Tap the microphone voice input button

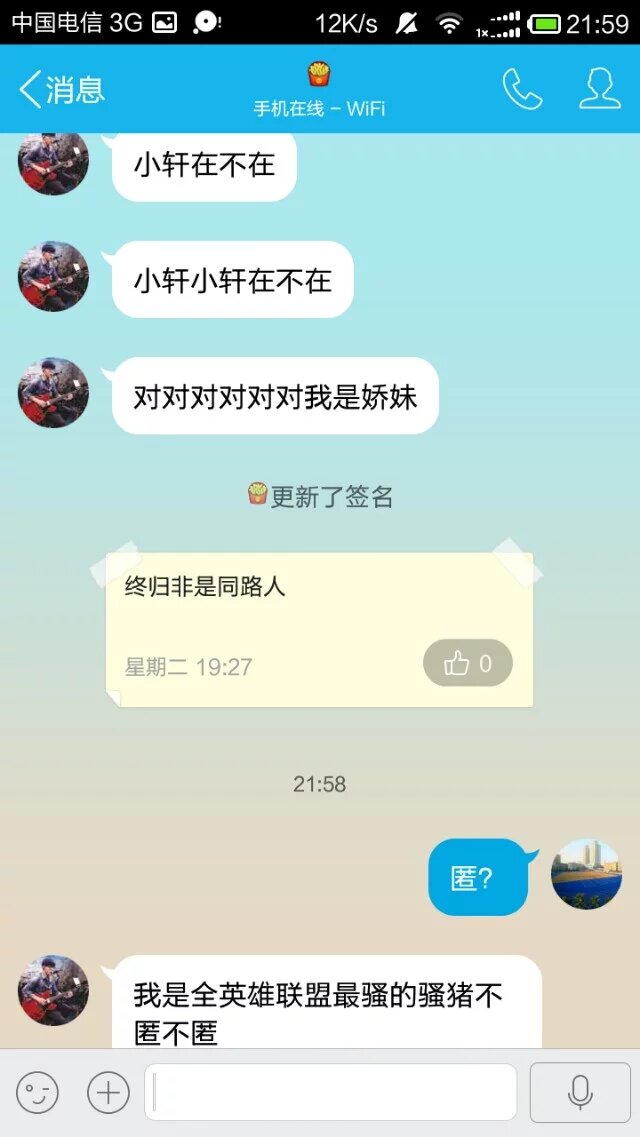click(x=580, y=1093)
